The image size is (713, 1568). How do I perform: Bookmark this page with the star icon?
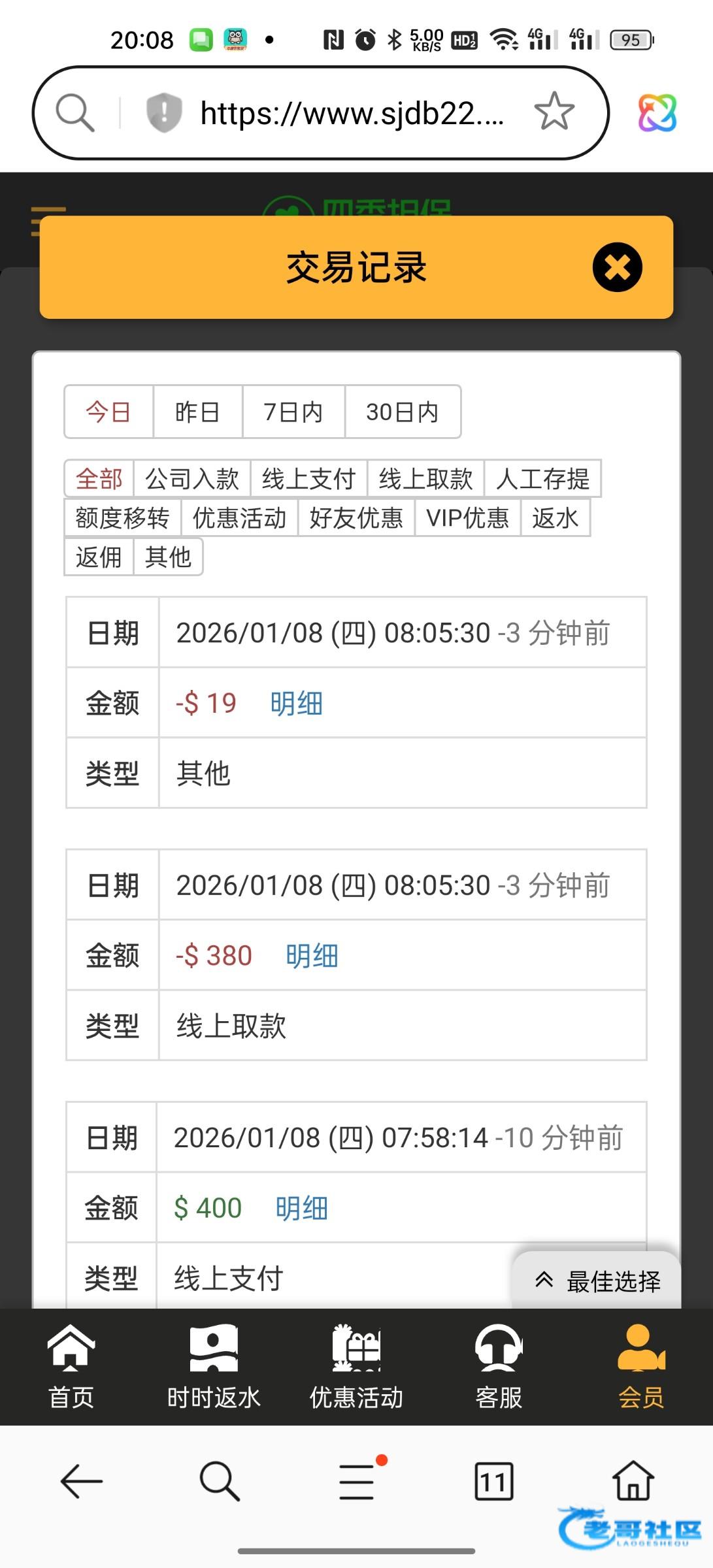click(x=554, y=112)
